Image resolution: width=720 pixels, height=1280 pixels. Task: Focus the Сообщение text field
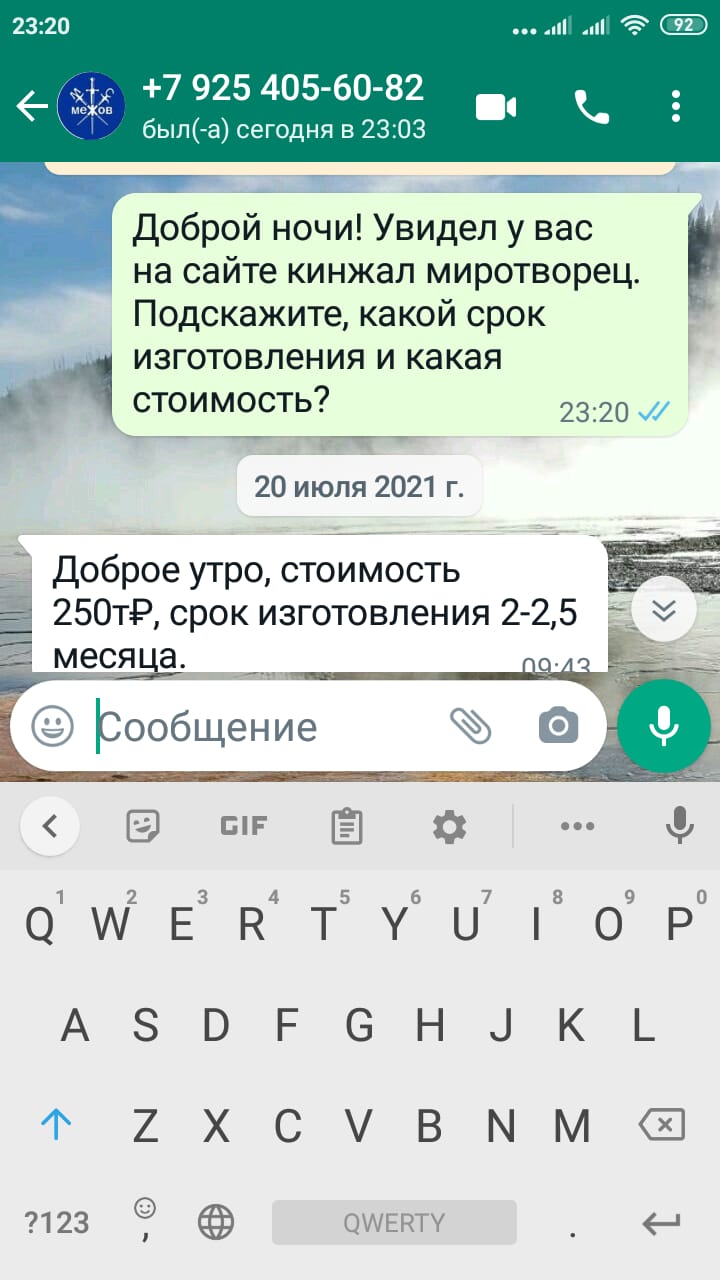point(260,727)
